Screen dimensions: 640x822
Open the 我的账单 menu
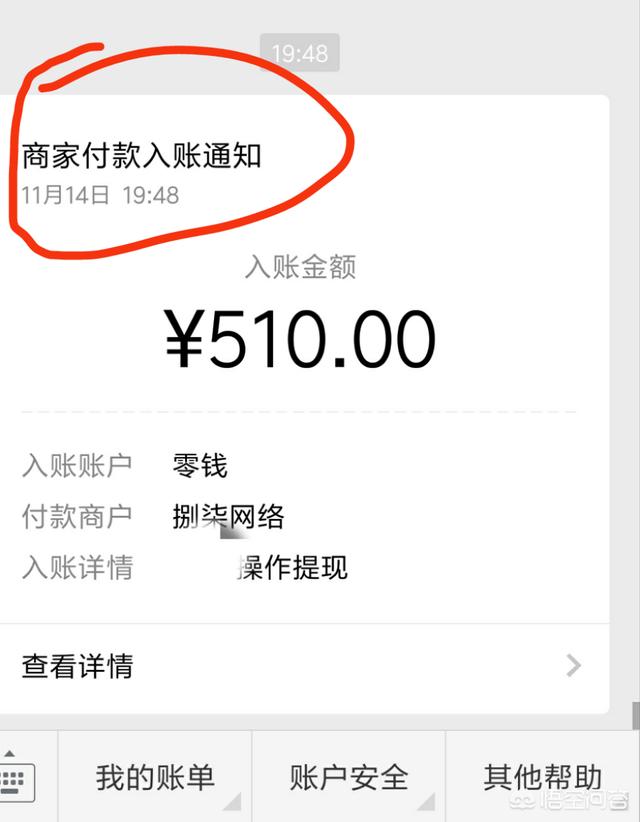point(155,777)
